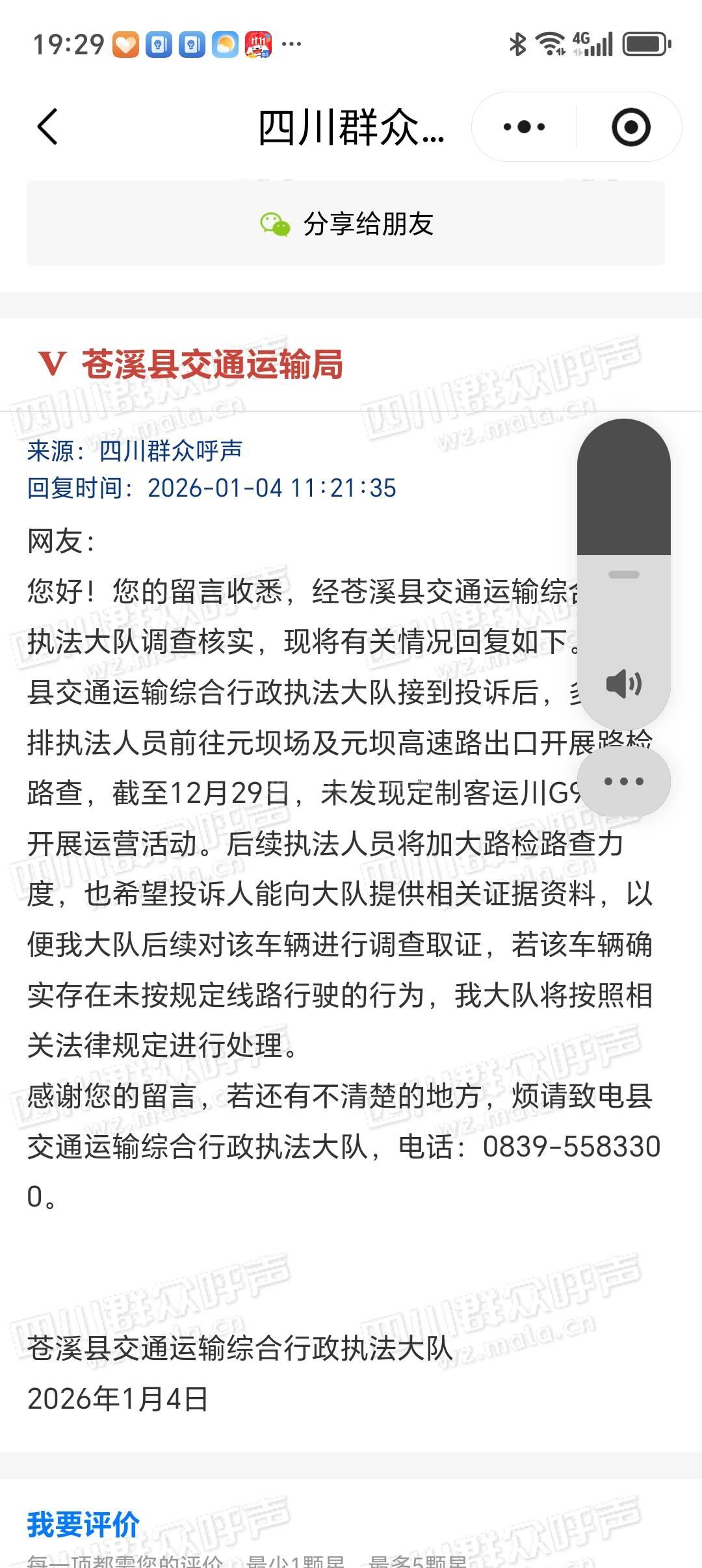Share this reply via 分享给朋友
This screenshot has width=702, height=1568.
(346, 224)
